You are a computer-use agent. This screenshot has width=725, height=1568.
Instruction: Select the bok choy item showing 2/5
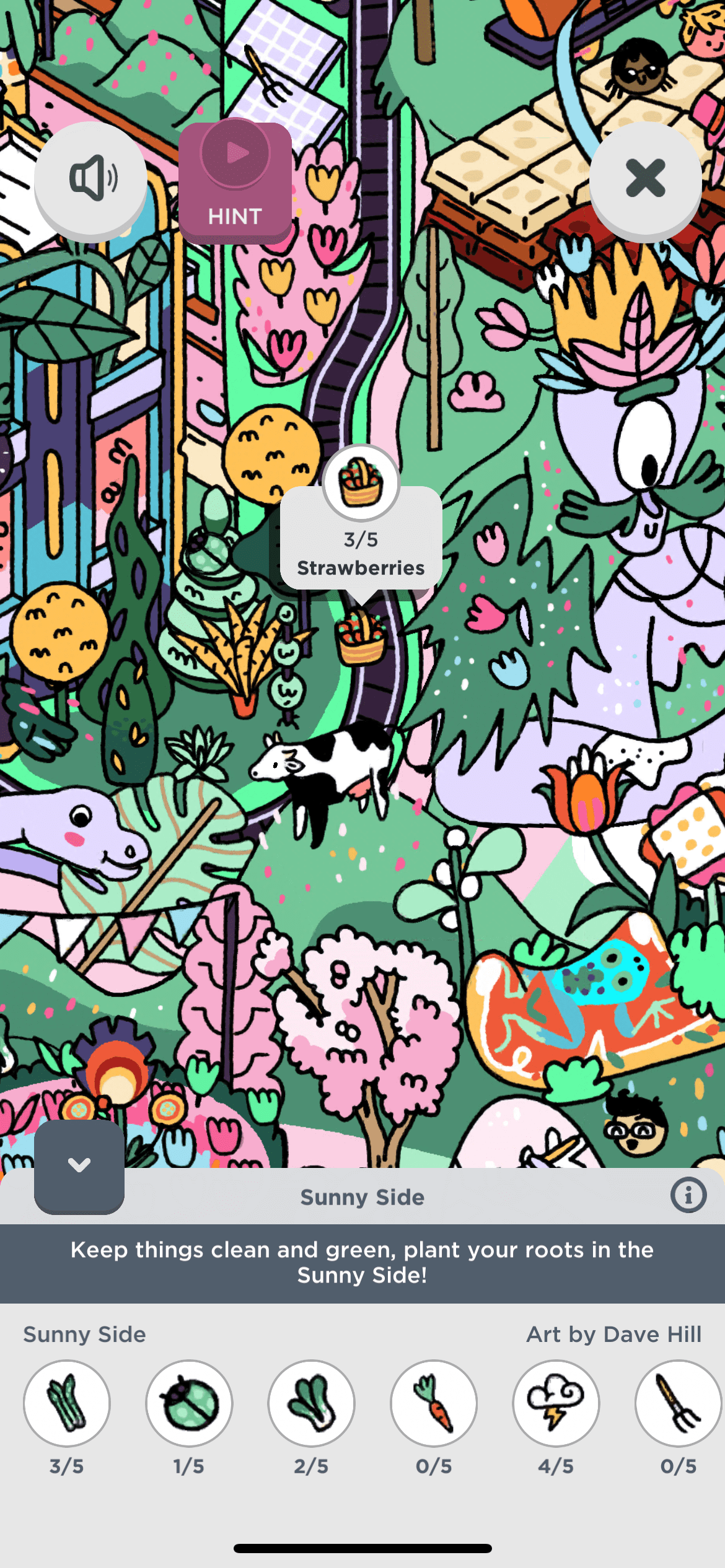pos(311,1403)
